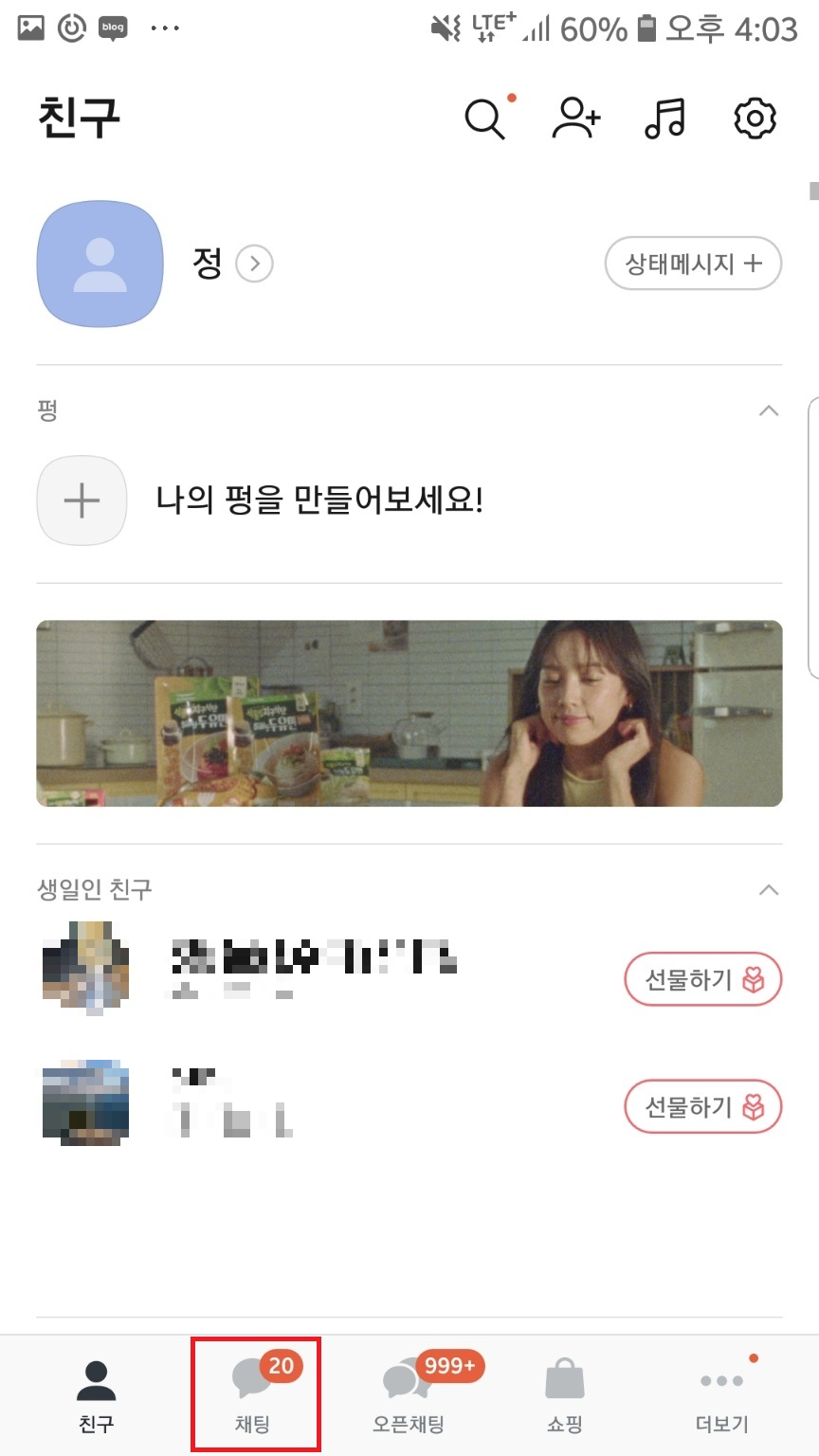Create my 펑 with the plus button
This screenshot has width=819, height=1456.
[82, 500]
